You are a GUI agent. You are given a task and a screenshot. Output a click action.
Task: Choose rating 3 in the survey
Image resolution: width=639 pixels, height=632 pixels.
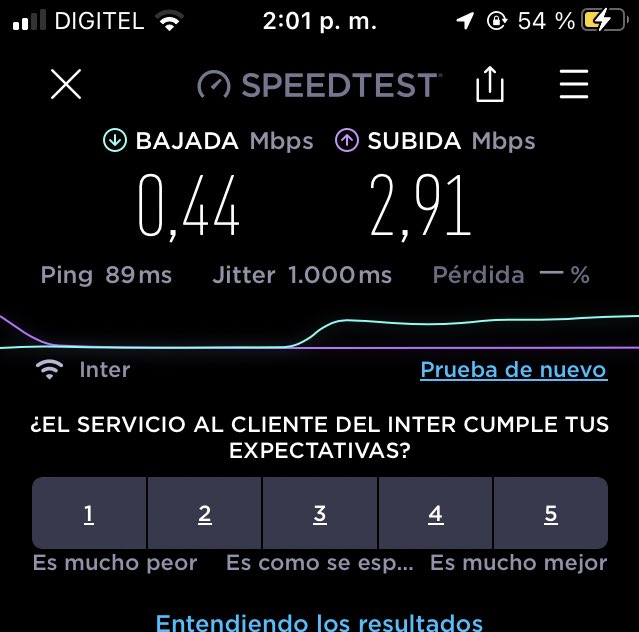(320, 514)
